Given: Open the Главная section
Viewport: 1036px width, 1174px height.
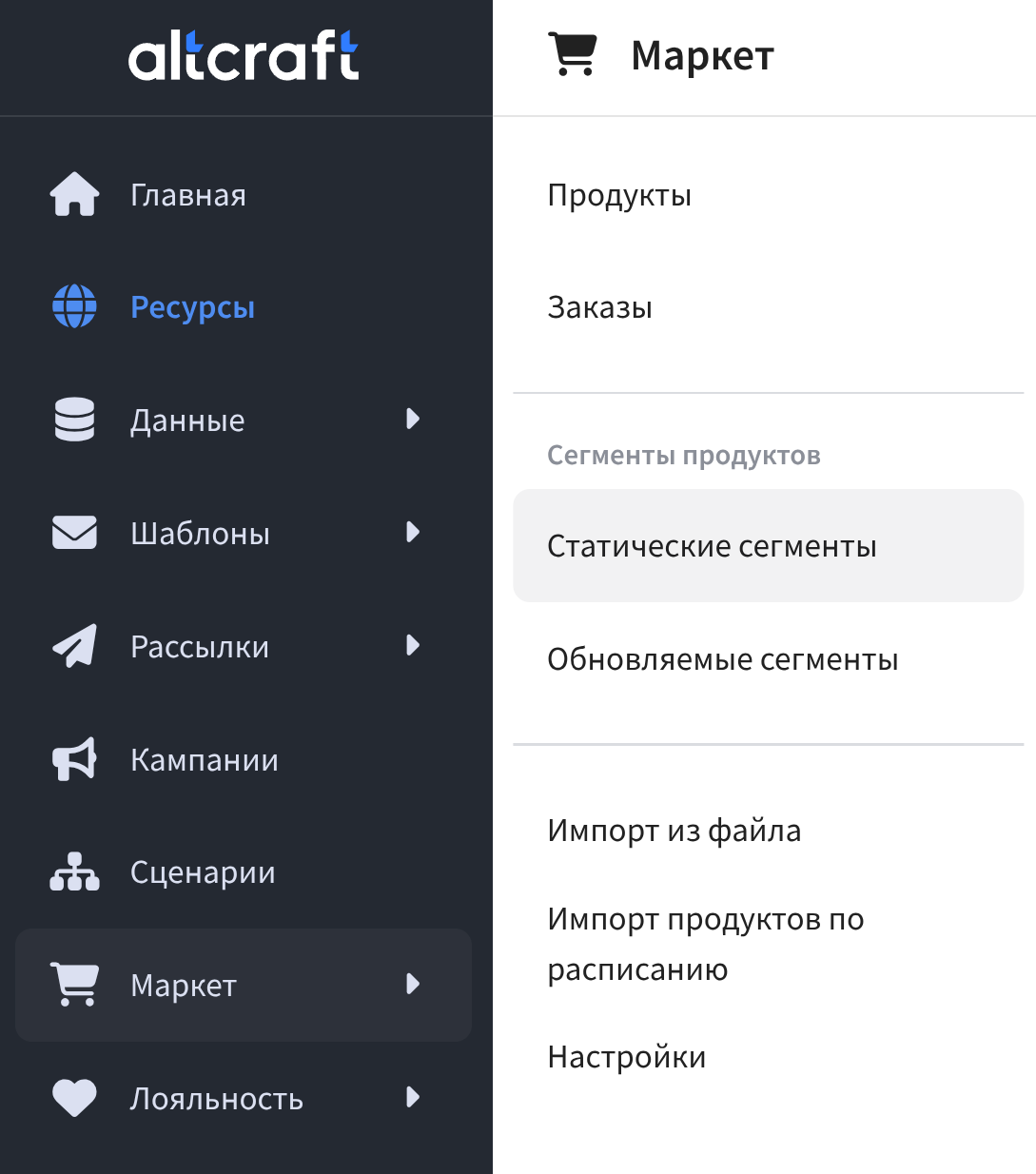Looking at the screenshot, I should (187, 195).
